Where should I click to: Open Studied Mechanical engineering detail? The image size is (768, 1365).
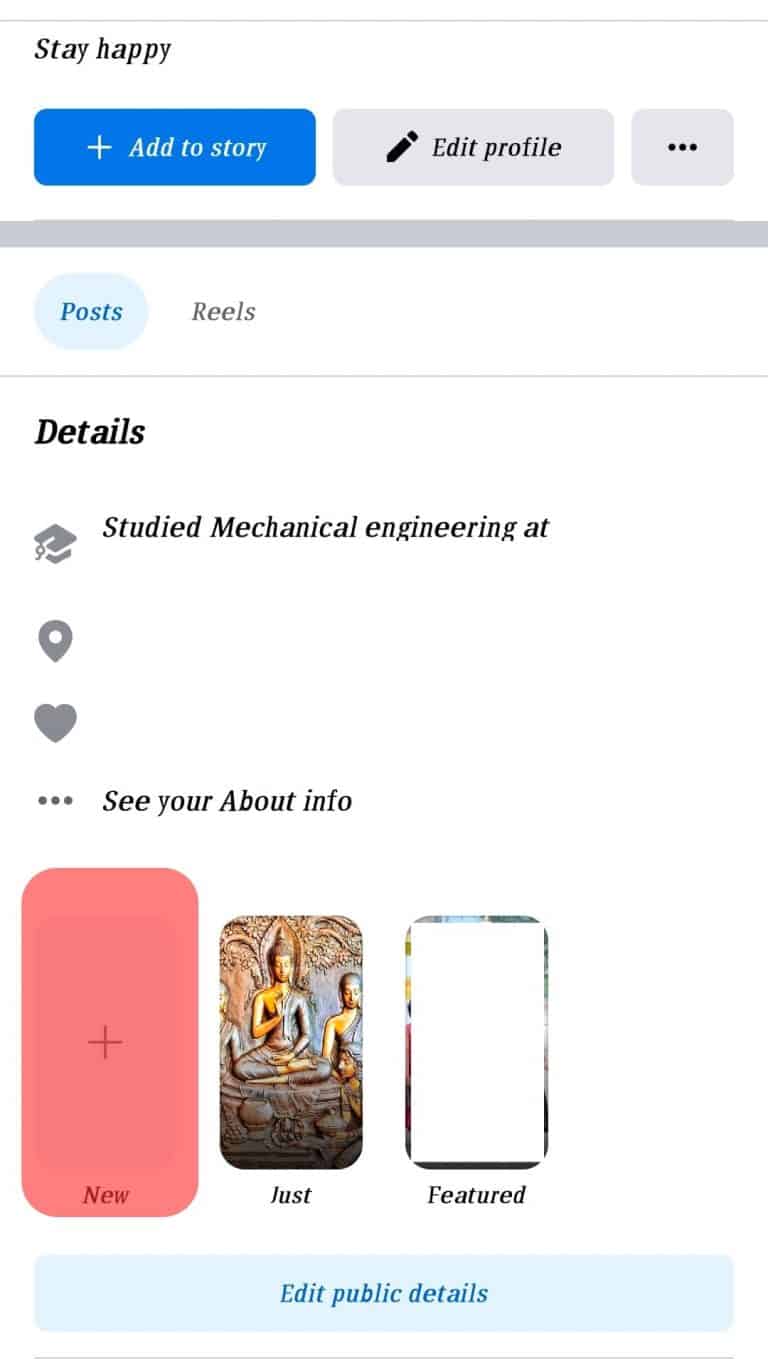tap(326, 528)
